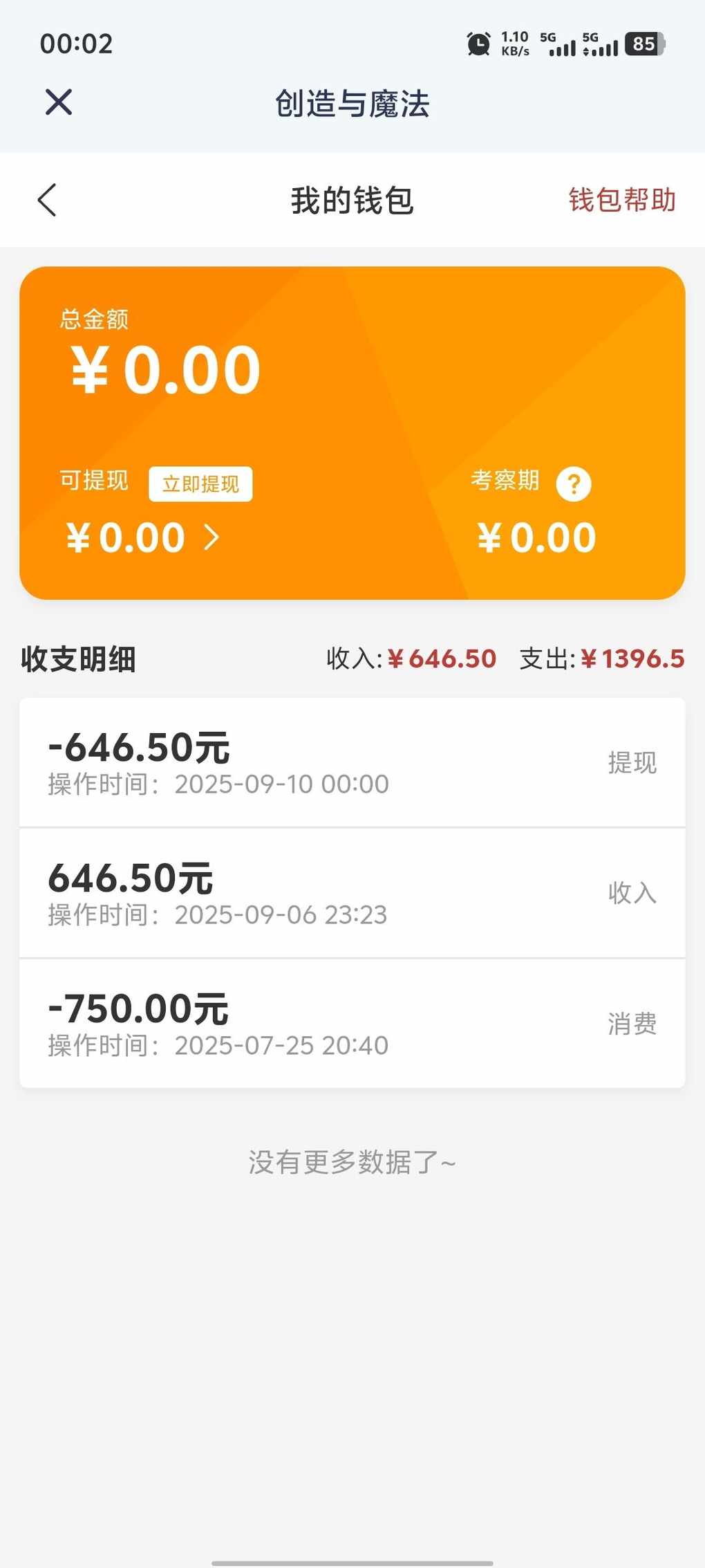705x1568 pixels.
Task: Open the 可提现 amount details chevron
Action: [211, 537]
